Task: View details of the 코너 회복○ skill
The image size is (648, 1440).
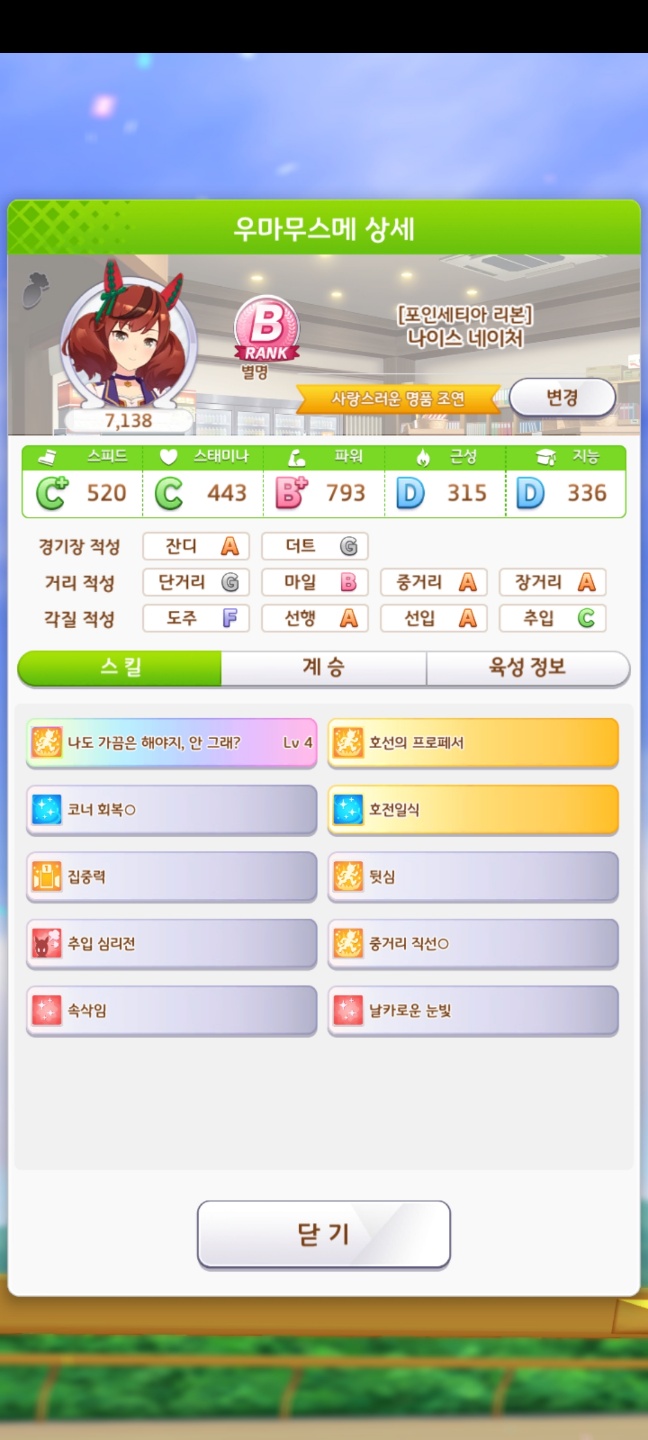Action: (171, 810)
